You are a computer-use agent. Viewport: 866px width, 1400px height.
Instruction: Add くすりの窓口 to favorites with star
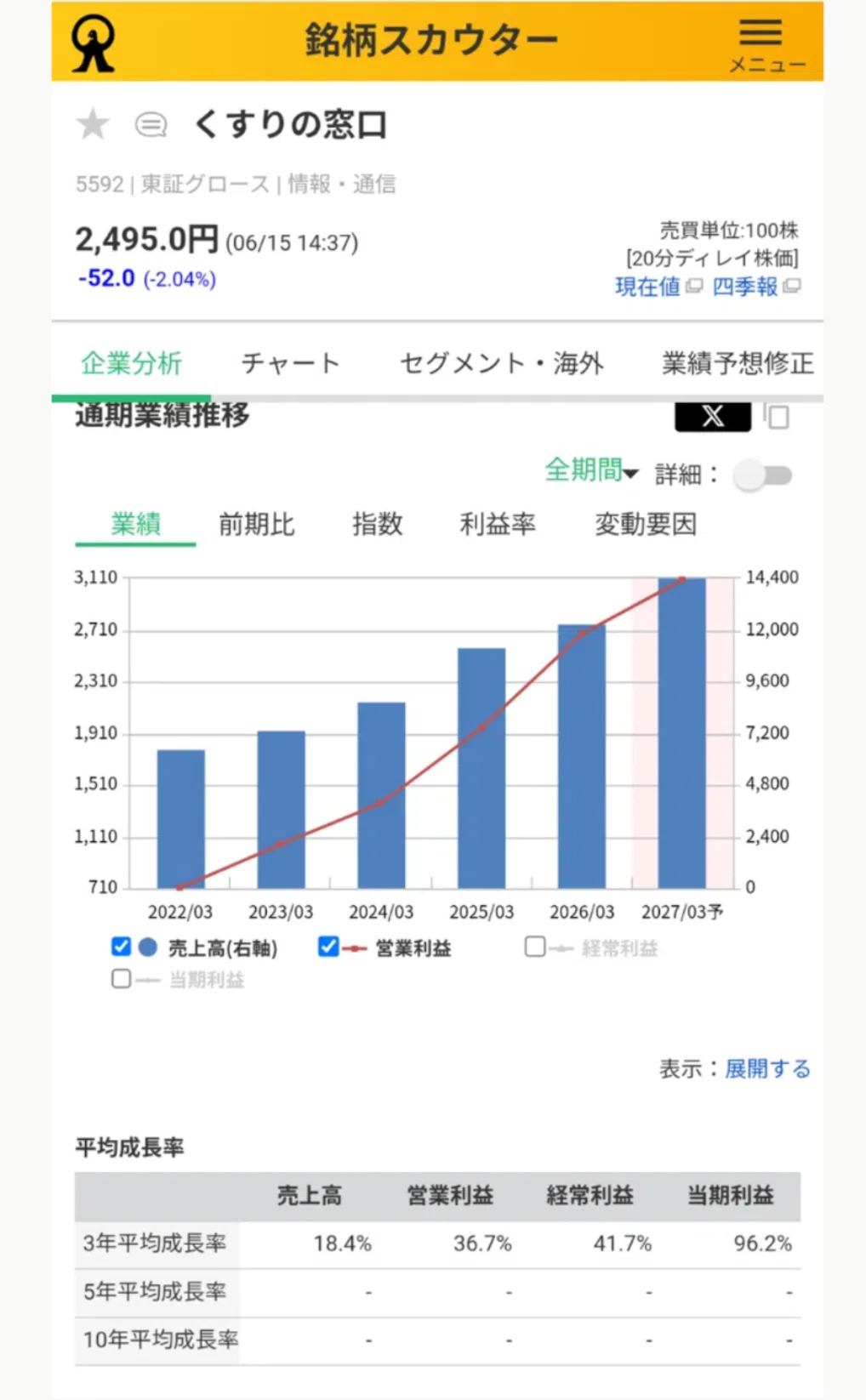pyautogui.click(x=93, y=124)
